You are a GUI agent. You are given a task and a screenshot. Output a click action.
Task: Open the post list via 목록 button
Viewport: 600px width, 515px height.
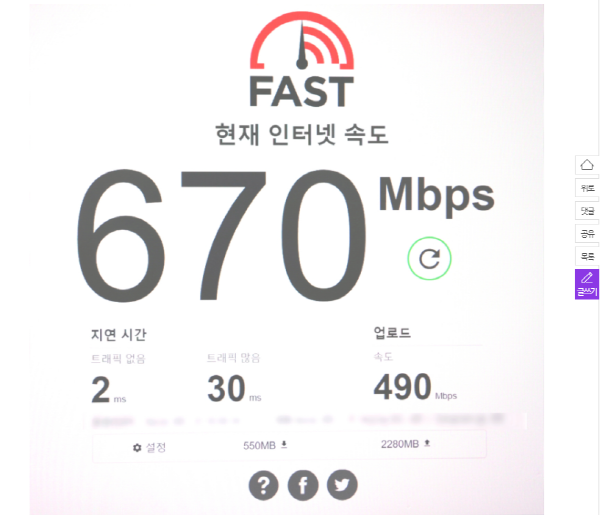point(587,257)
